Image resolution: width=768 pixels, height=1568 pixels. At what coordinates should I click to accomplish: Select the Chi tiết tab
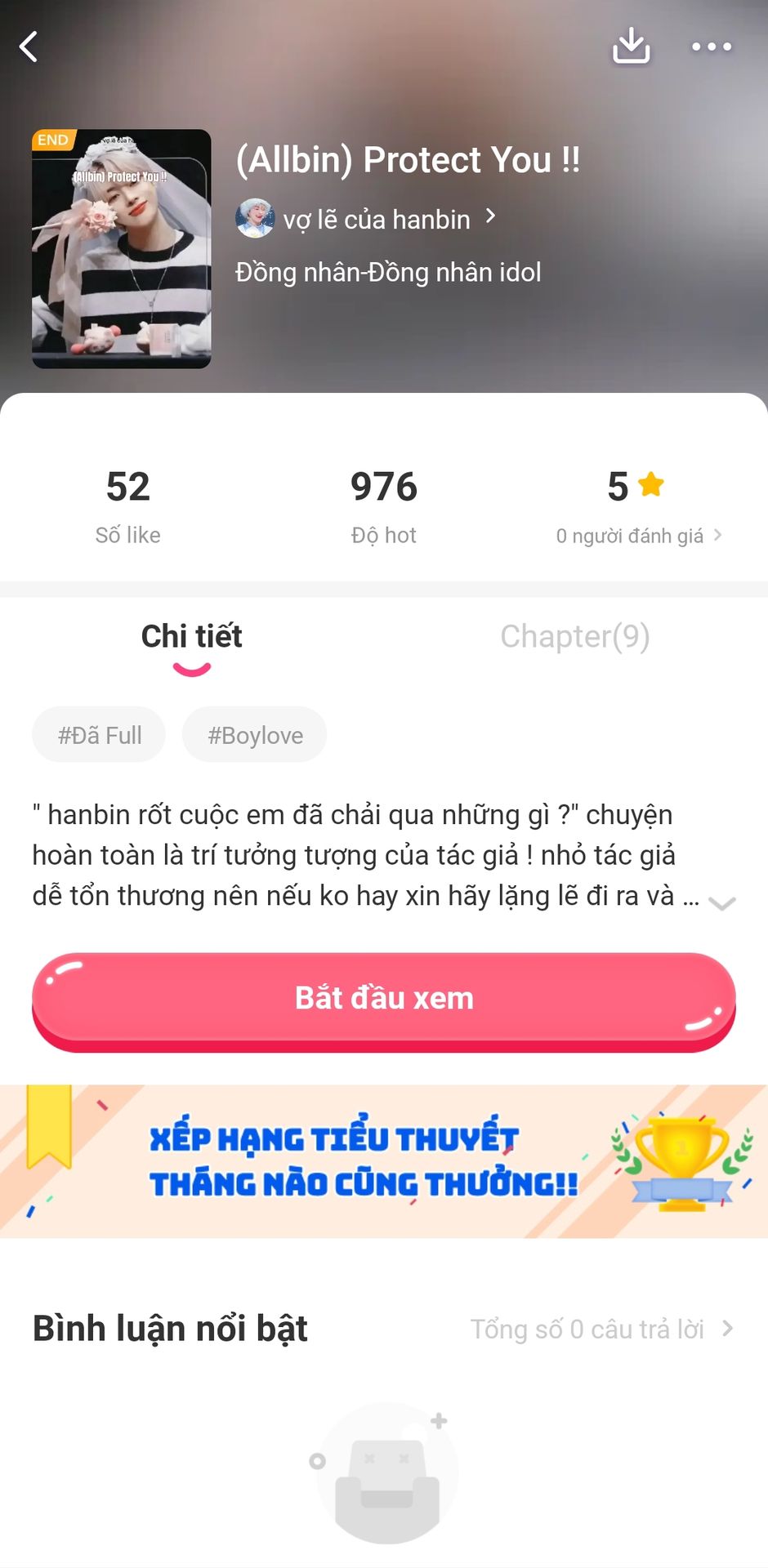click(191, 636)
